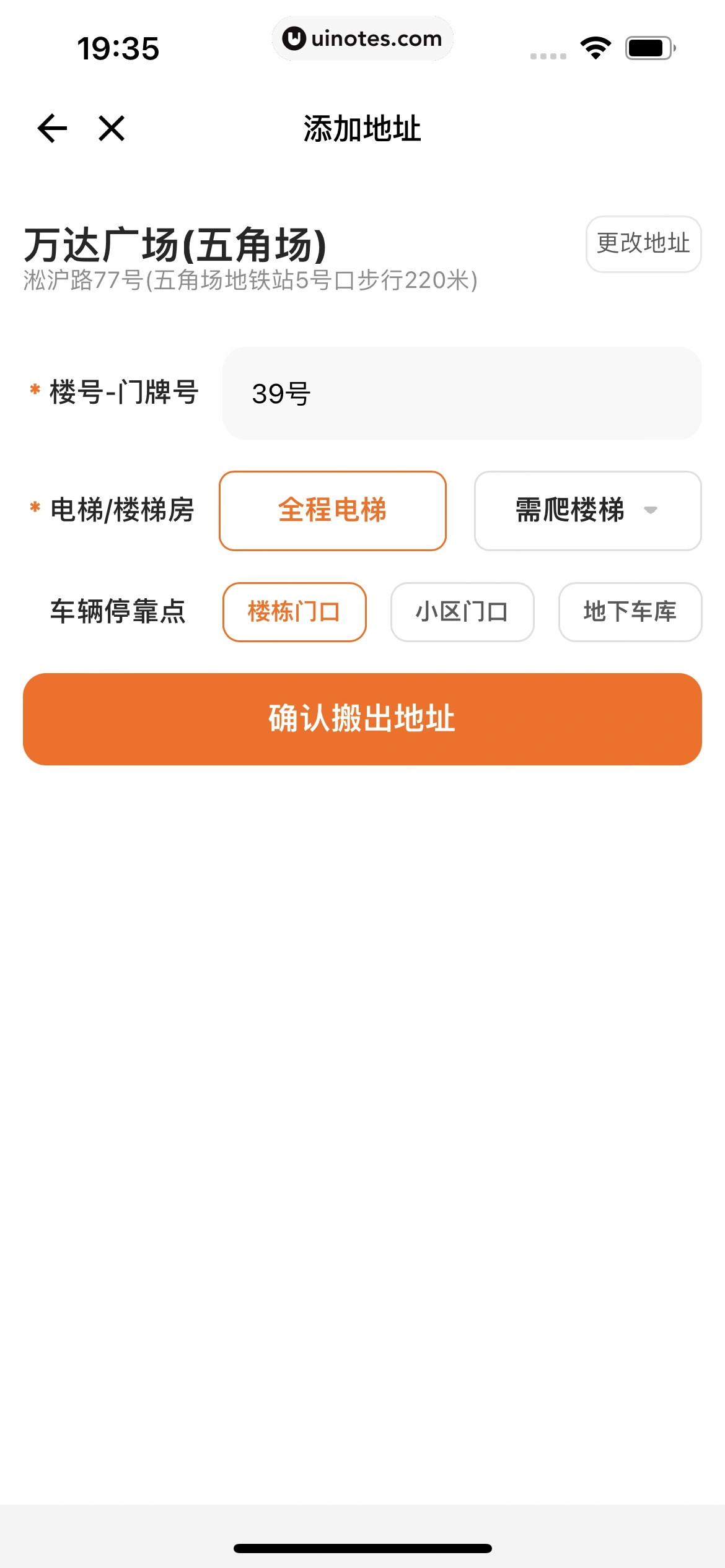Tap 更改地址 to change address
The height and width of the screenshot is (1568, 725).
point(643,243)
